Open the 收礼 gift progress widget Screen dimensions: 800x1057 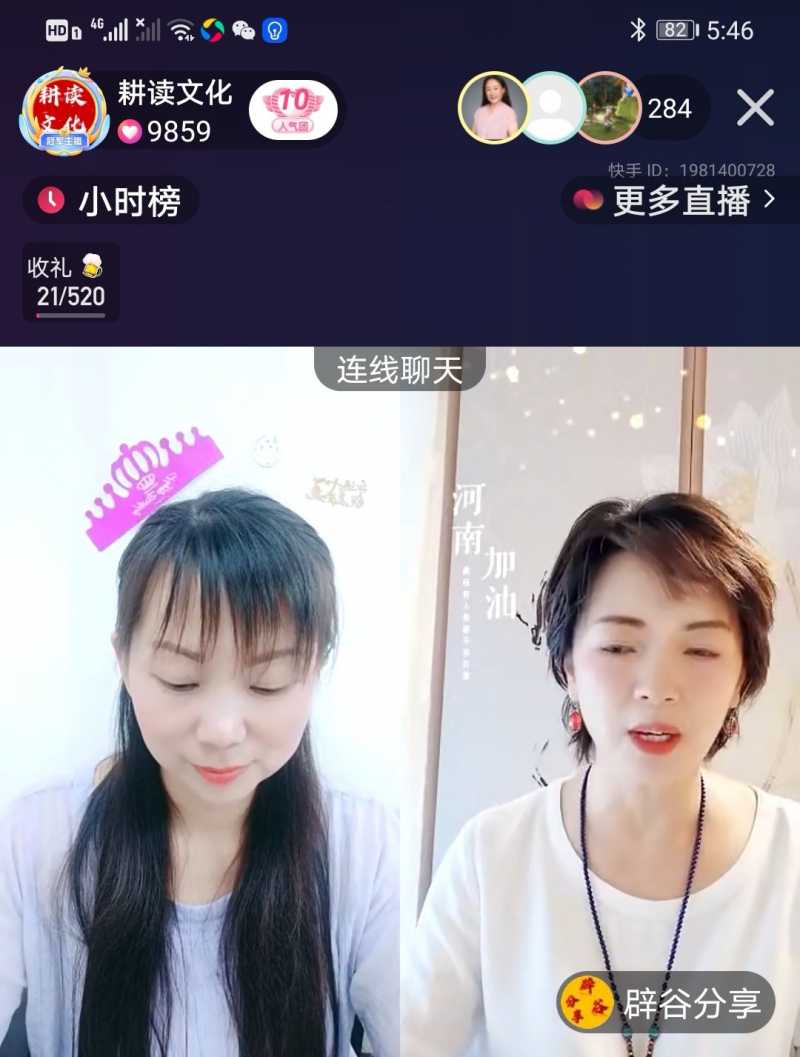click(x=70, y=282)
